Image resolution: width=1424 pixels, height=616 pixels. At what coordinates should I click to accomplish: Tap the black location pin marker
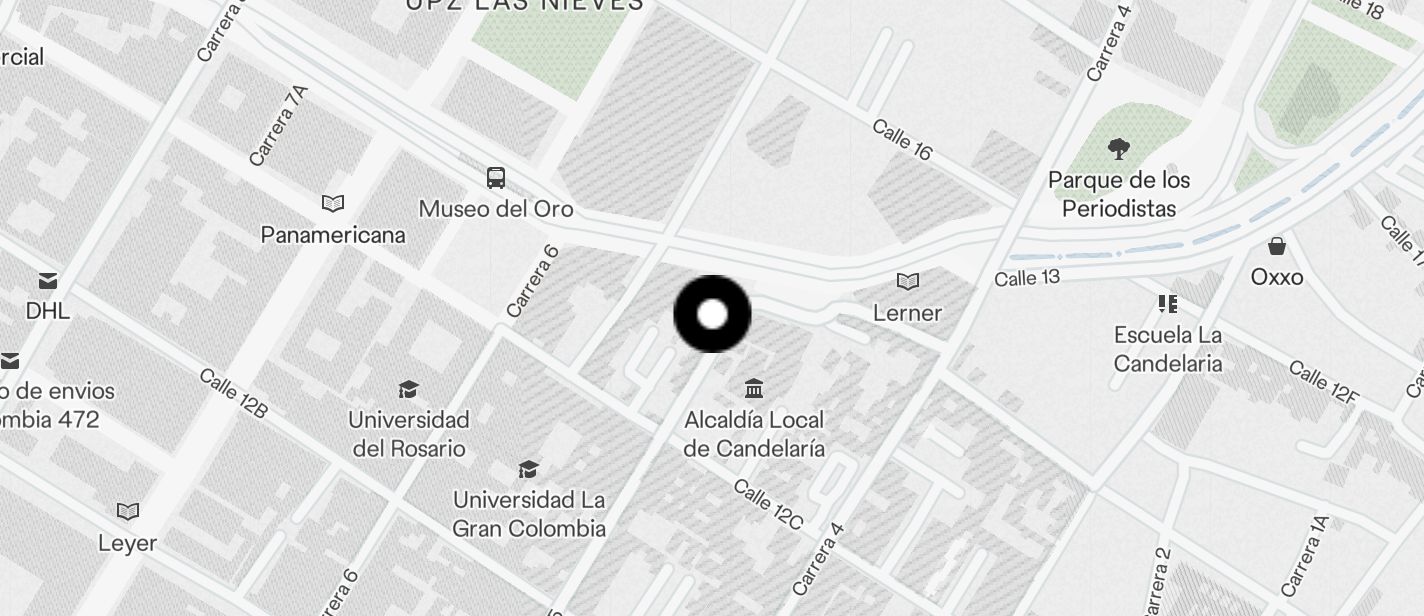tap(712, 314)
